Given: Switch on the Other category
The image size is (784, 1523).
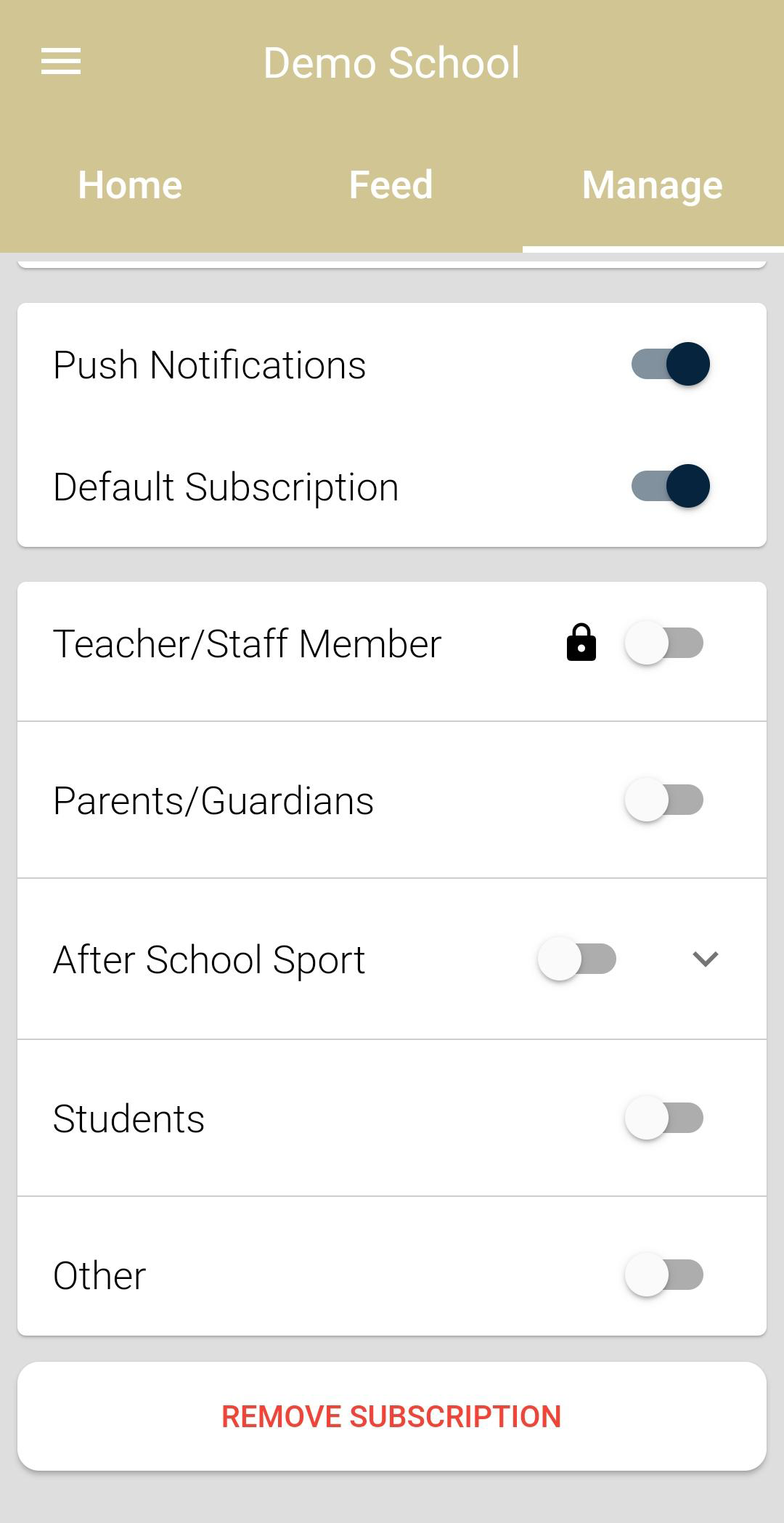Looking at the screenshot, I should click(664, 1275).
